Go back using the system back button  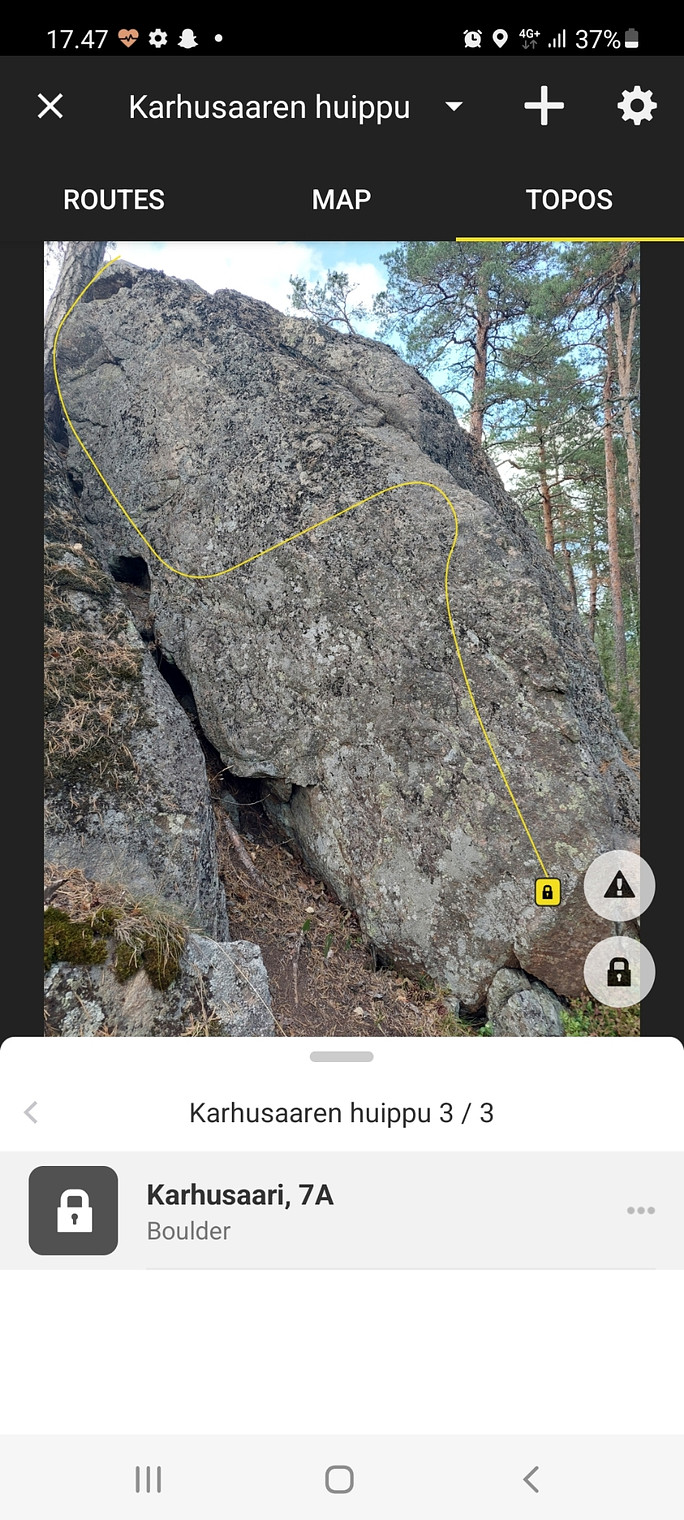531,1479
